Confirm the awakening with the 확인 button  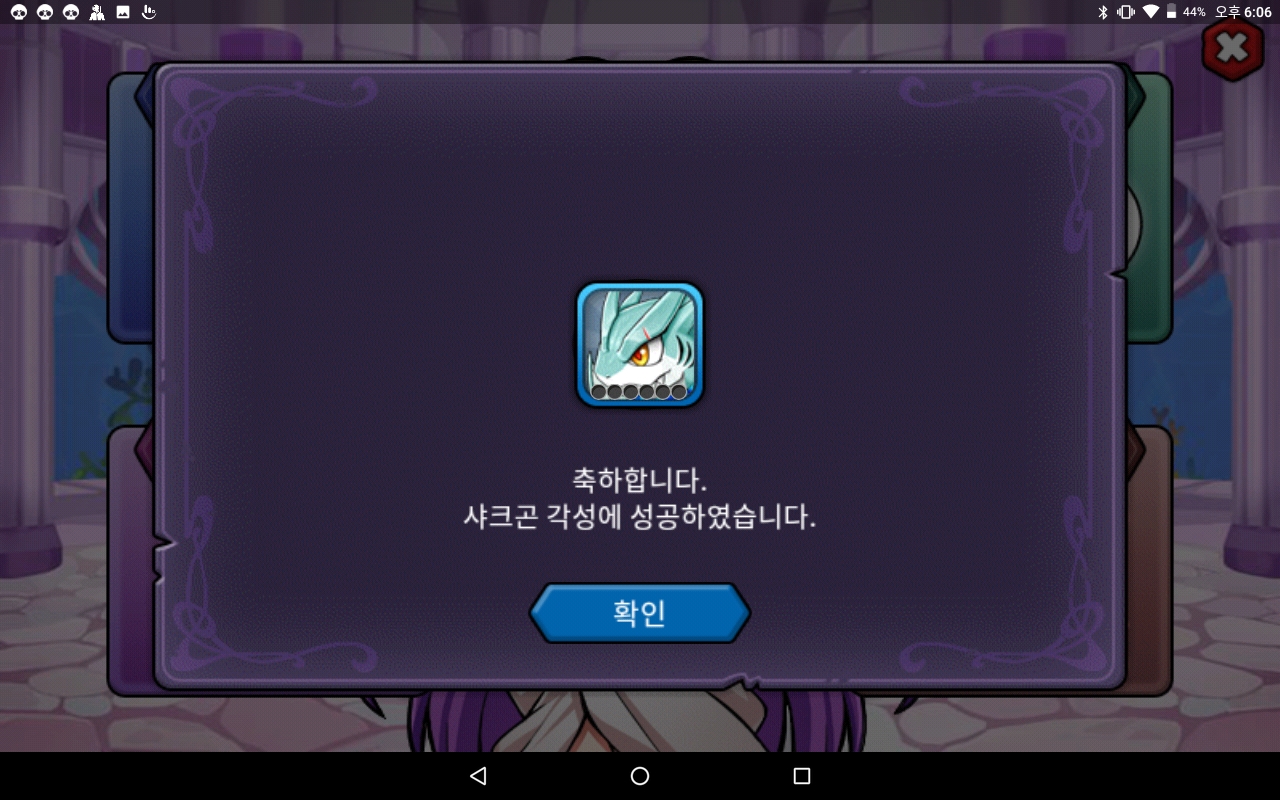[639, 612]
